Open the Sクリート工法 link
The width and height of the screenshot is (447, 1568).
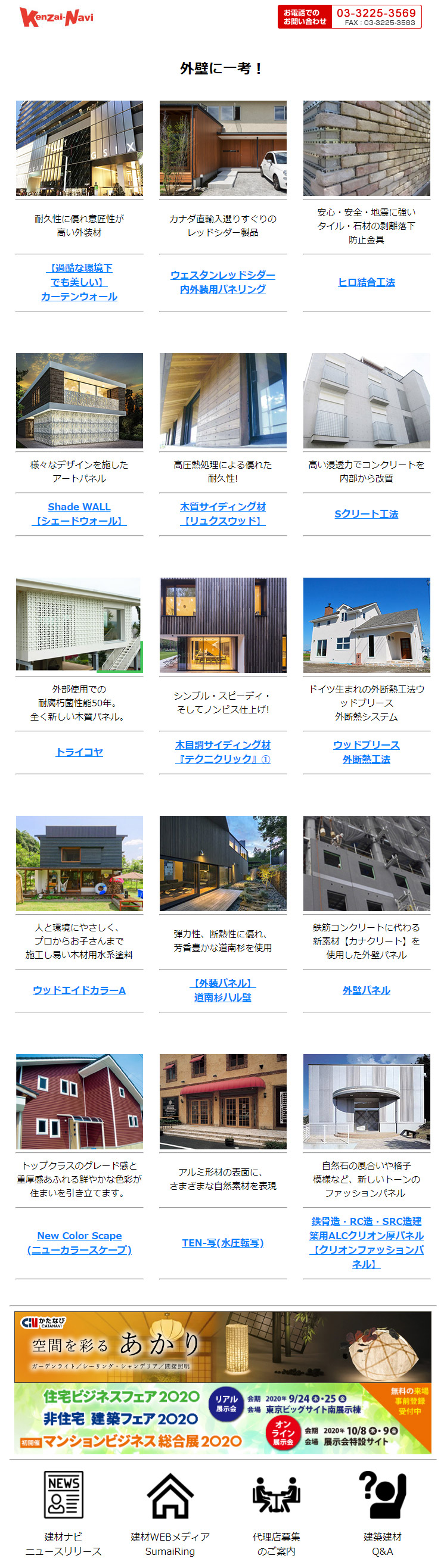(x=366, y=514)
